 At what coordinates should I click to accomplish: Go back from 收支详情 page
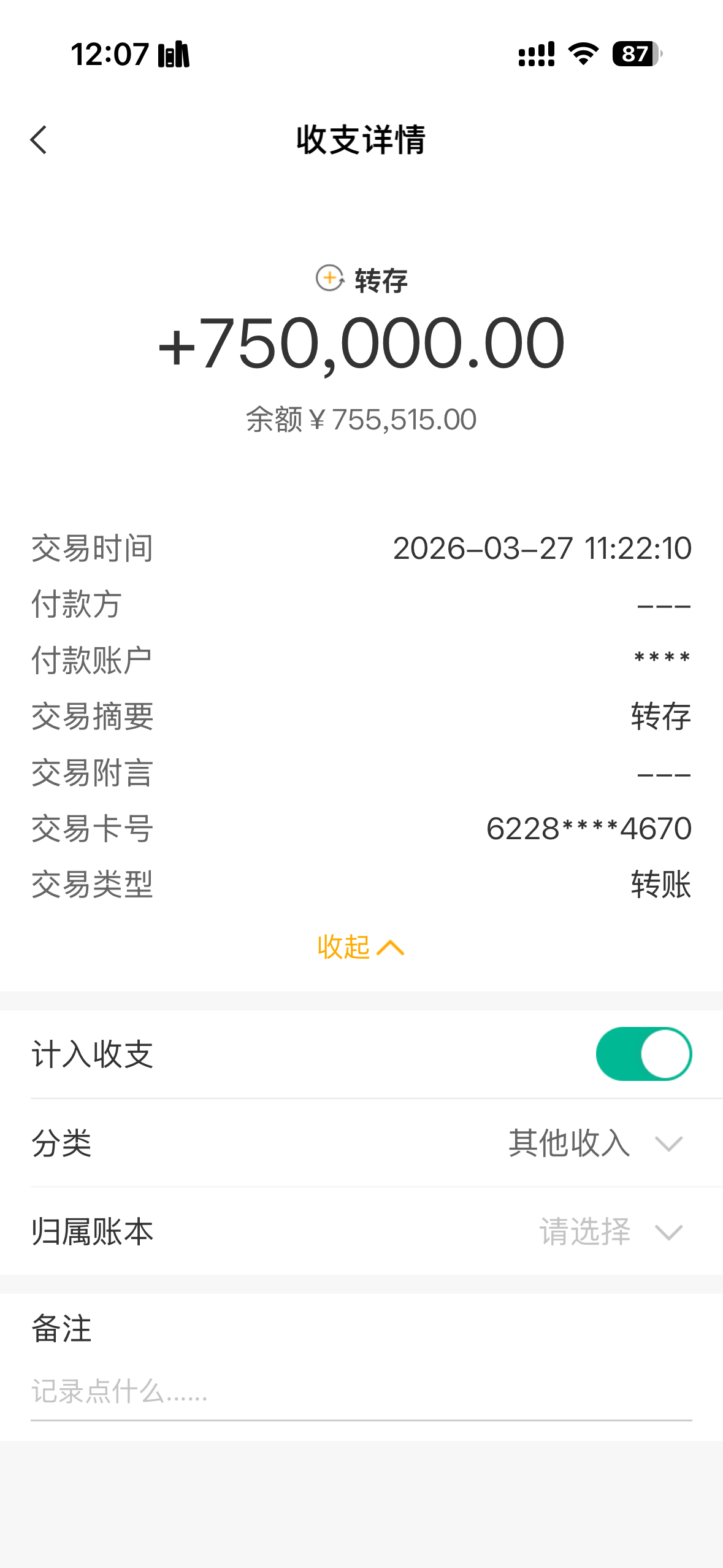pos(39,140)
